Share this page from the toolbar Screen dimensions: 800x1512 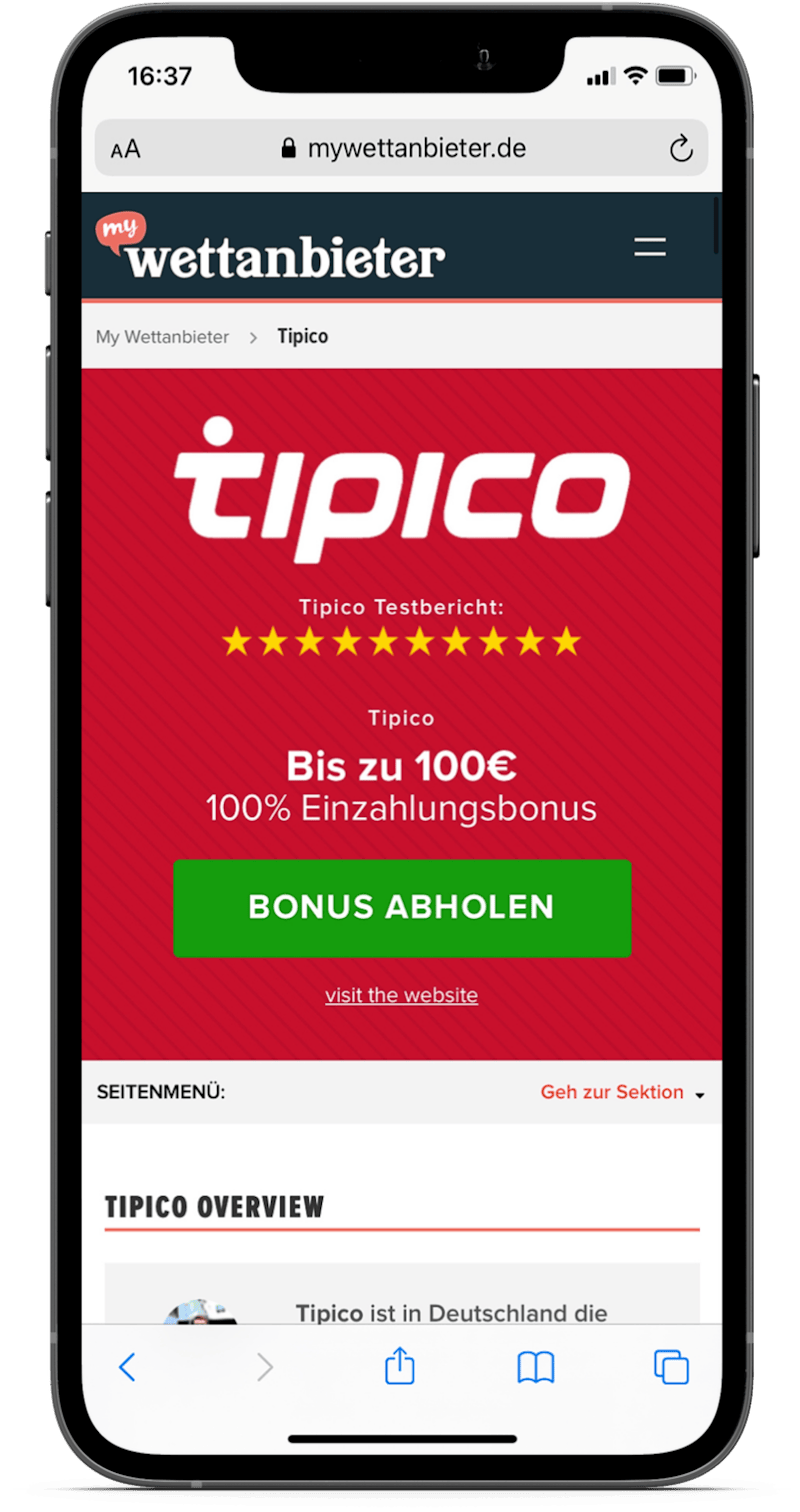coord(399,1366)
